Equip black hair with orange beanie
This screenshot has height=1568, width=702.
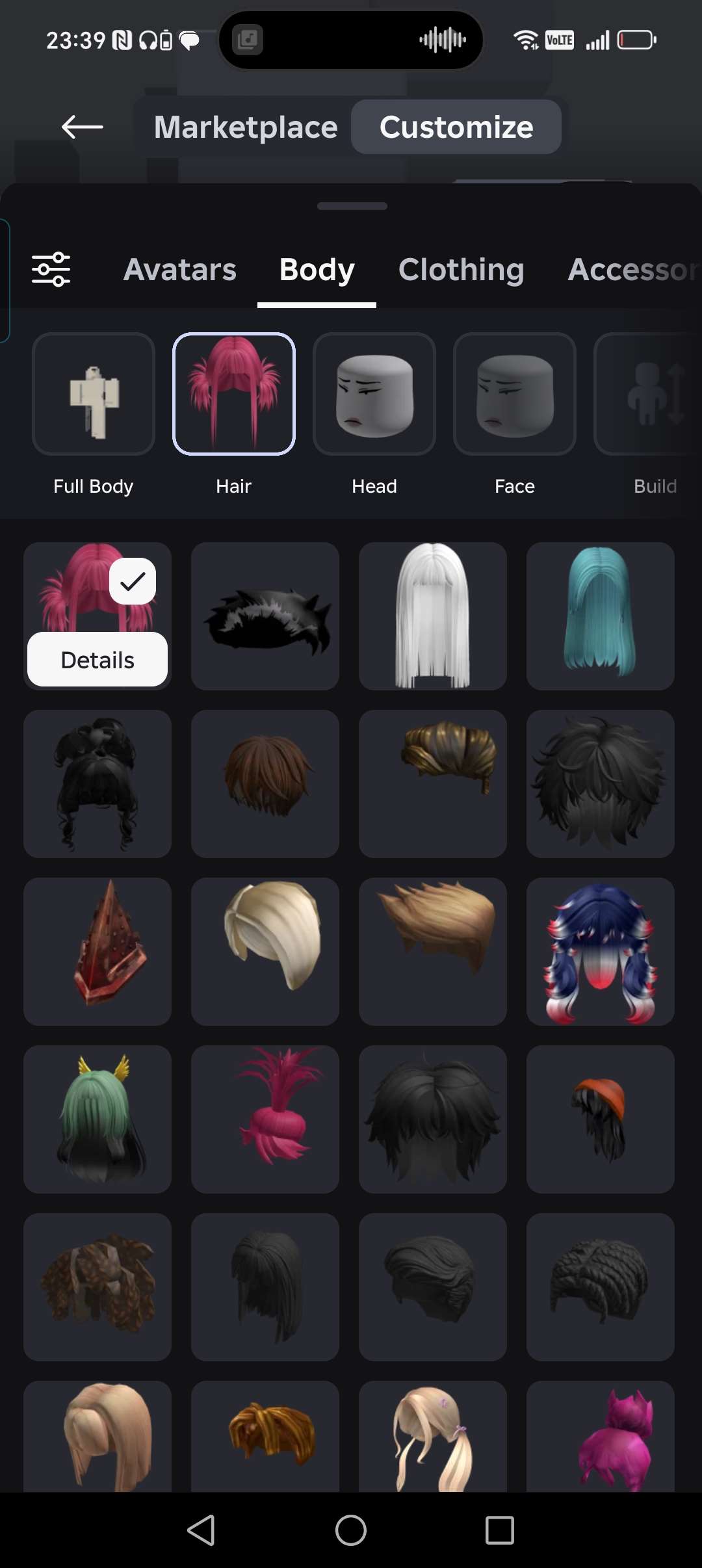(600, 1119)
